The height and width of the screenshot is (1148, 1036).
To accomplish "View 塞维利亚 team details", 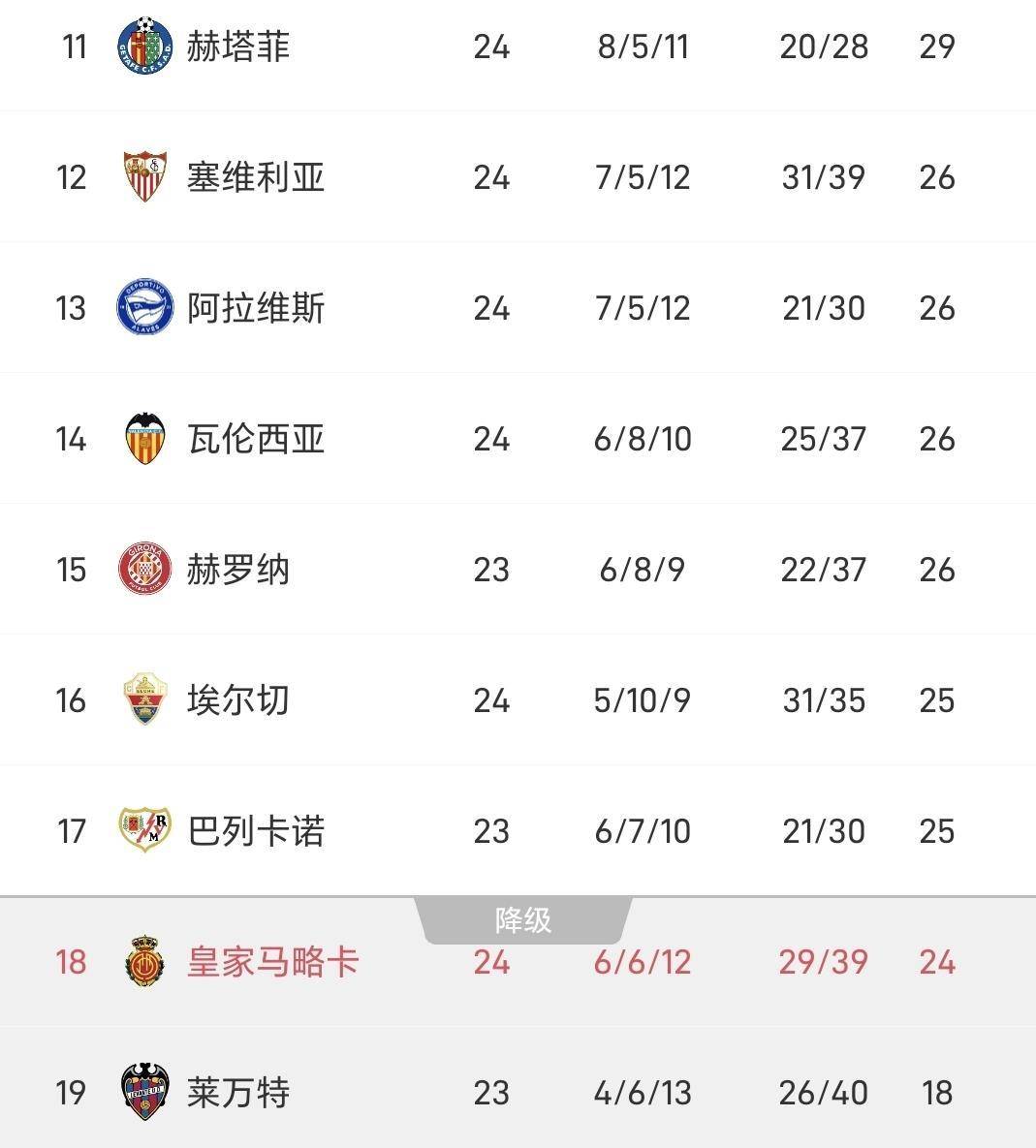I will coord(256,177).
